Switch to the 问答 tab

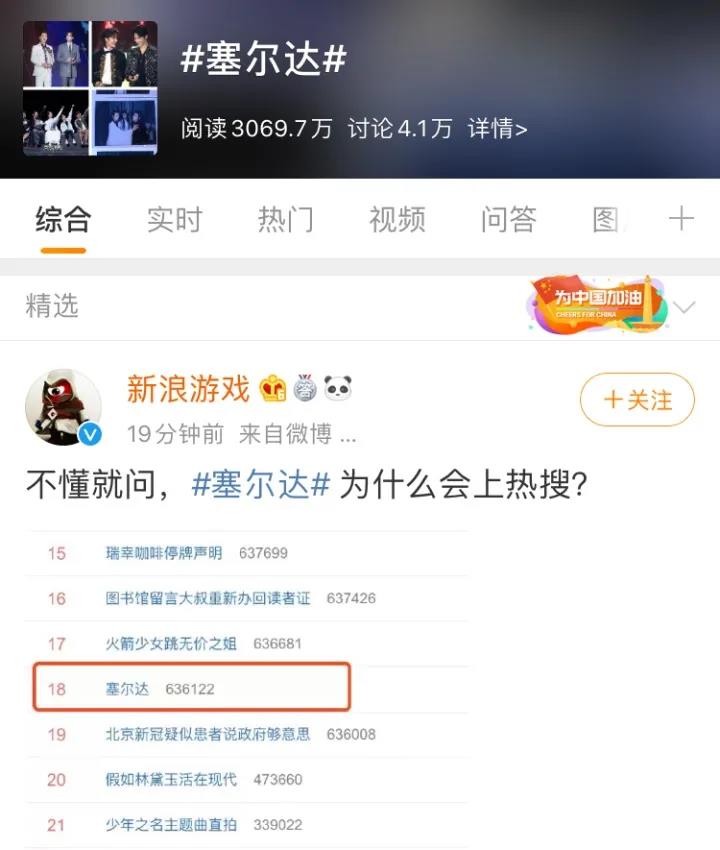[508, 219]
